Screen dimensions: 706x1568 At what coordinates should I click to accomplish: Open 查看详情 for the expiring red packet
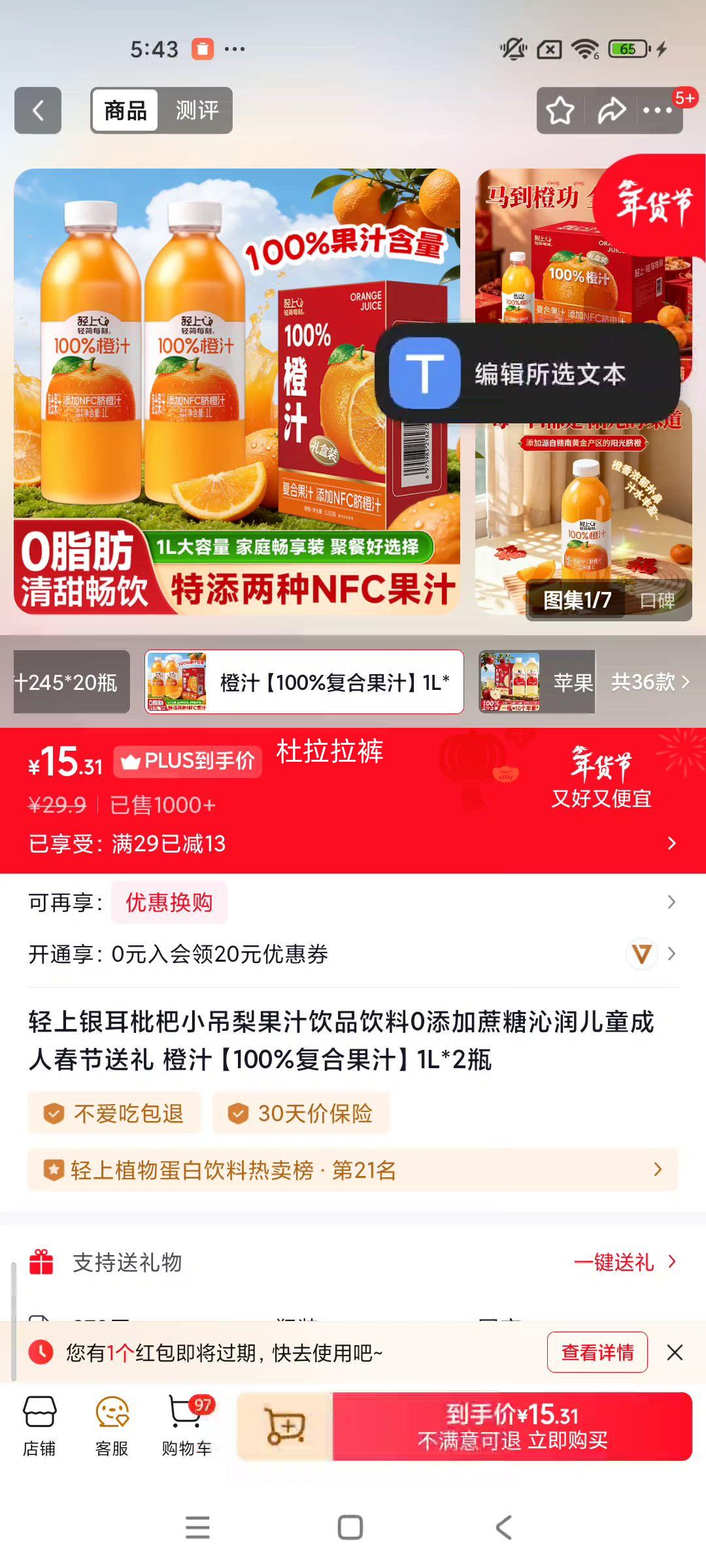(x=597, y=1352)
